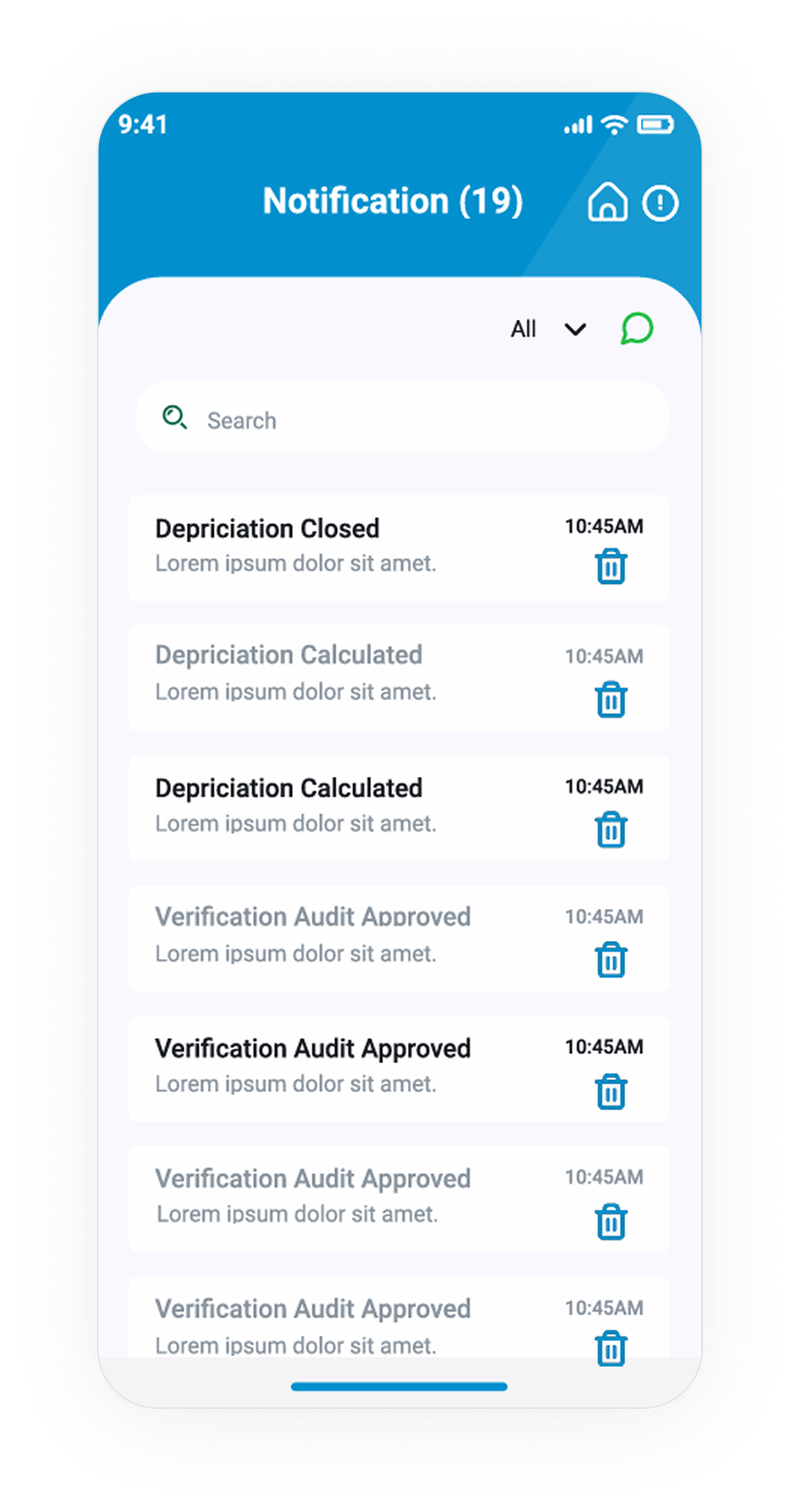
Task: Tap the green chat bubble icon
Action: [636, 328]
